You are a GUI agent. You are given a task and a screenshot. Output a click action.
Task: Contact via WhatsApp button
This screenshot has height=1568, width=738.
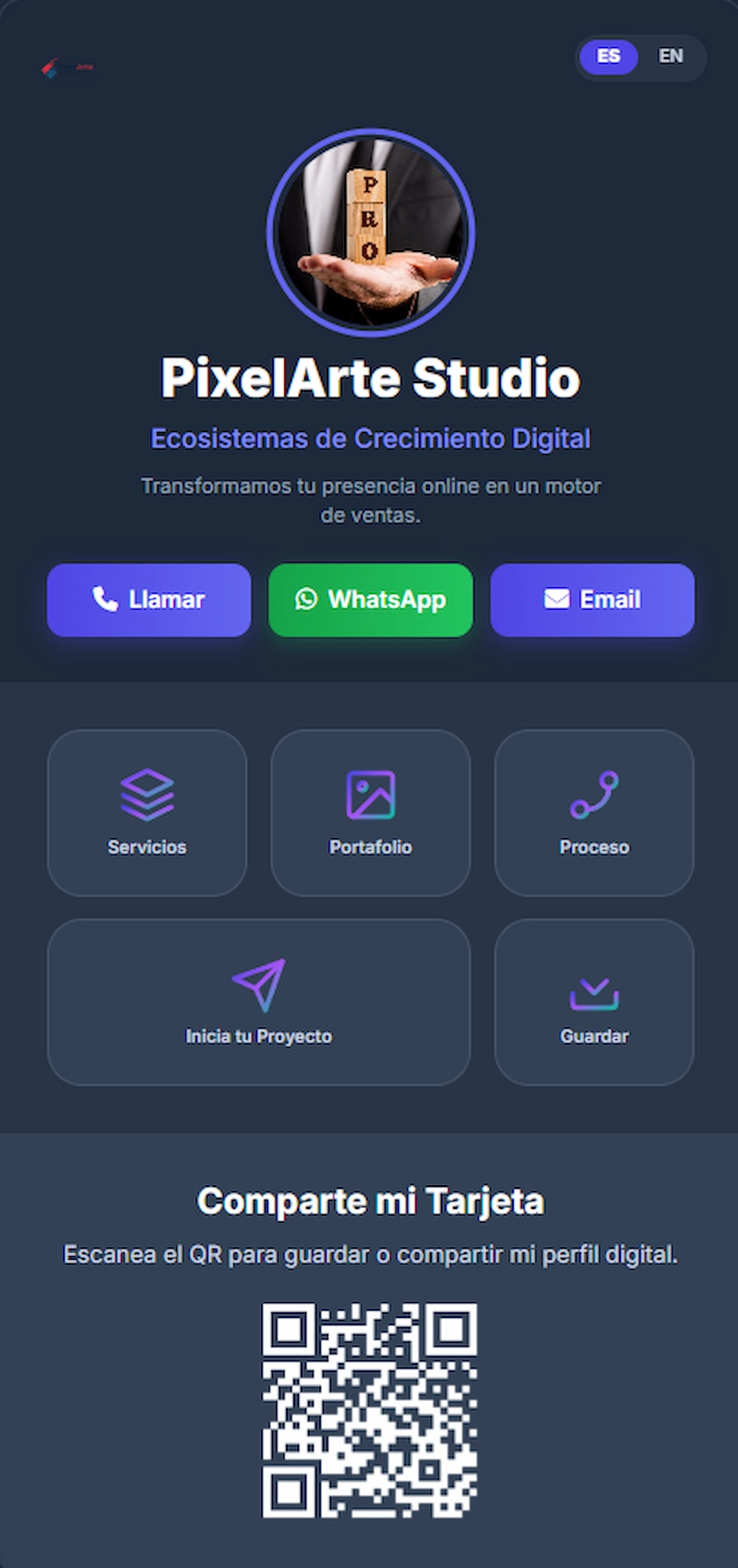(370, 600)
